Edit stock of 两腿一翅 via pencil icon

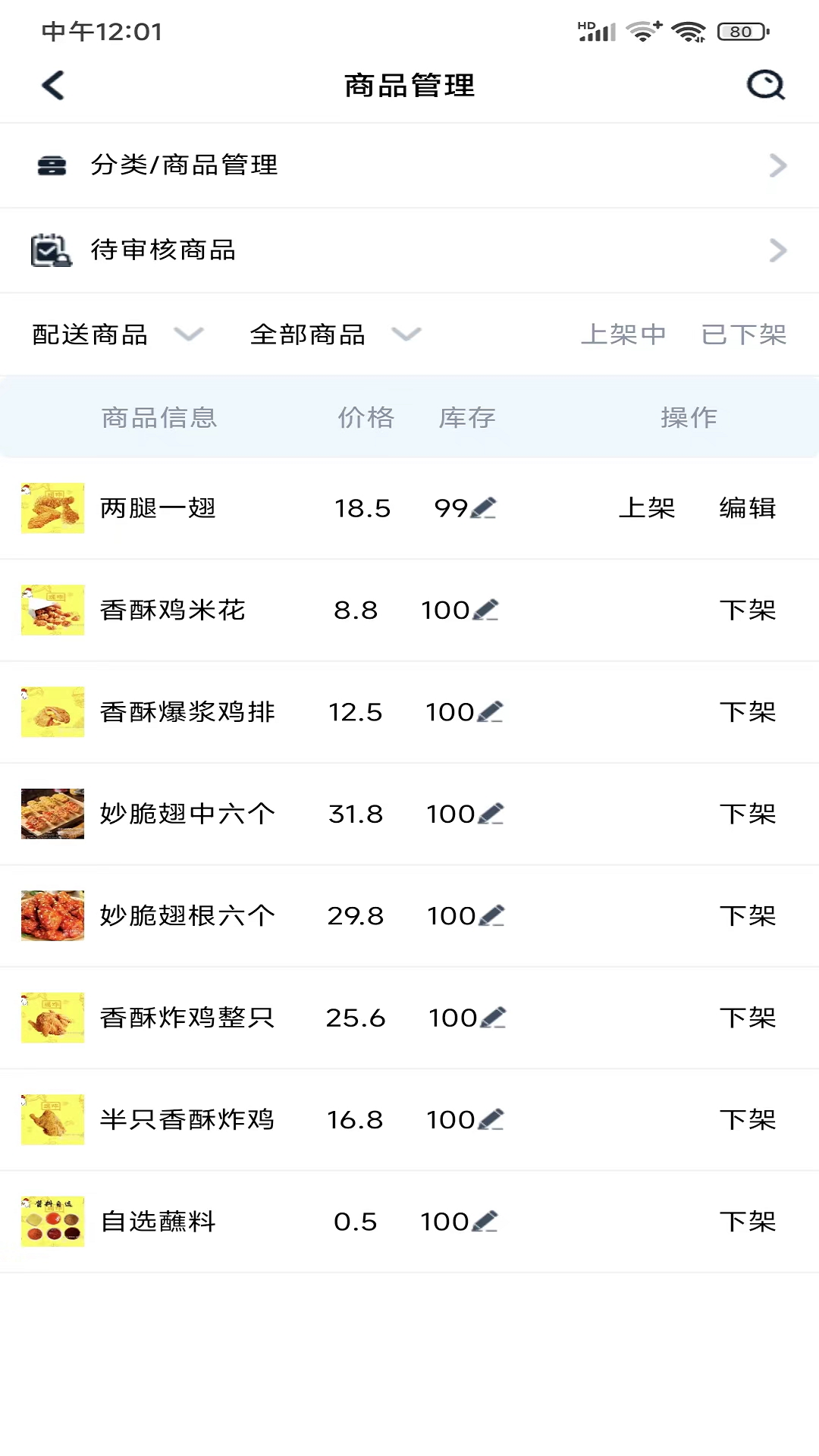[x=485, y=507]
